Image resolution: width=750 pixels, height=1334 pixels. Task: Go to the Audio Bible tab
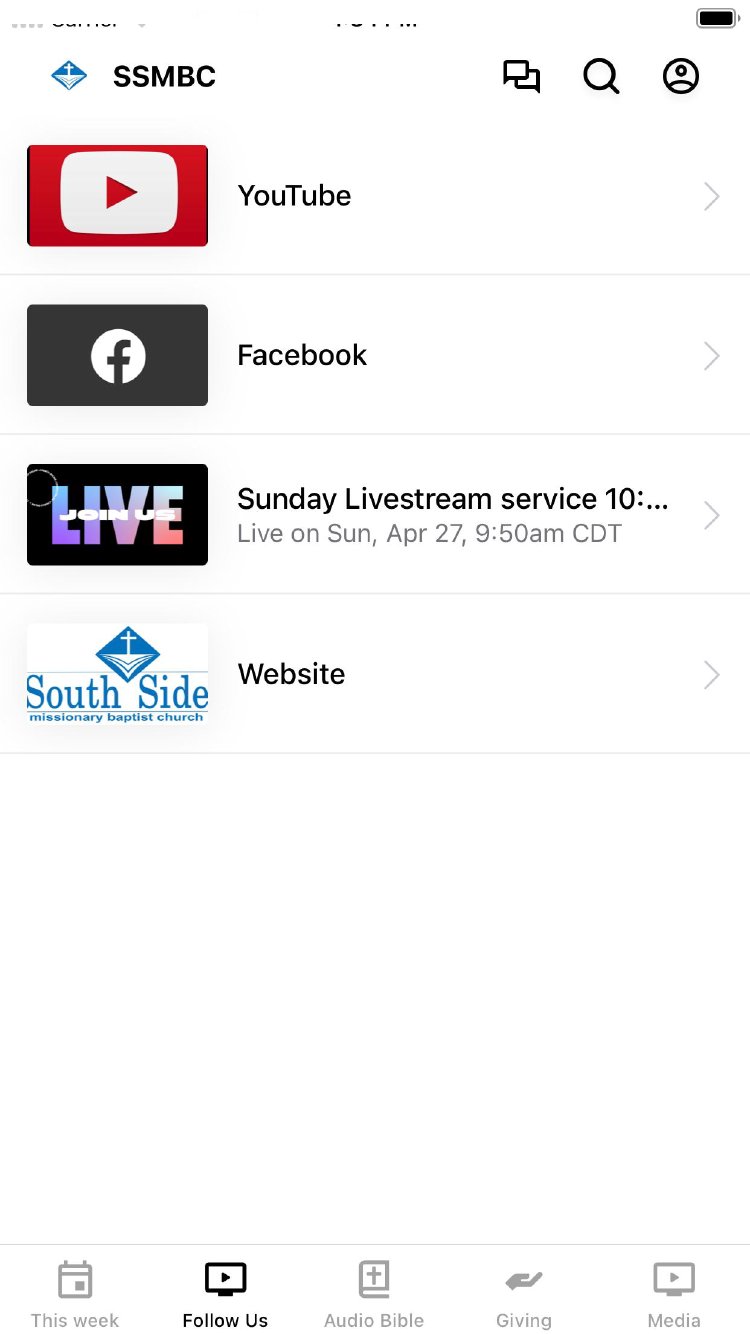(374, 1294)
